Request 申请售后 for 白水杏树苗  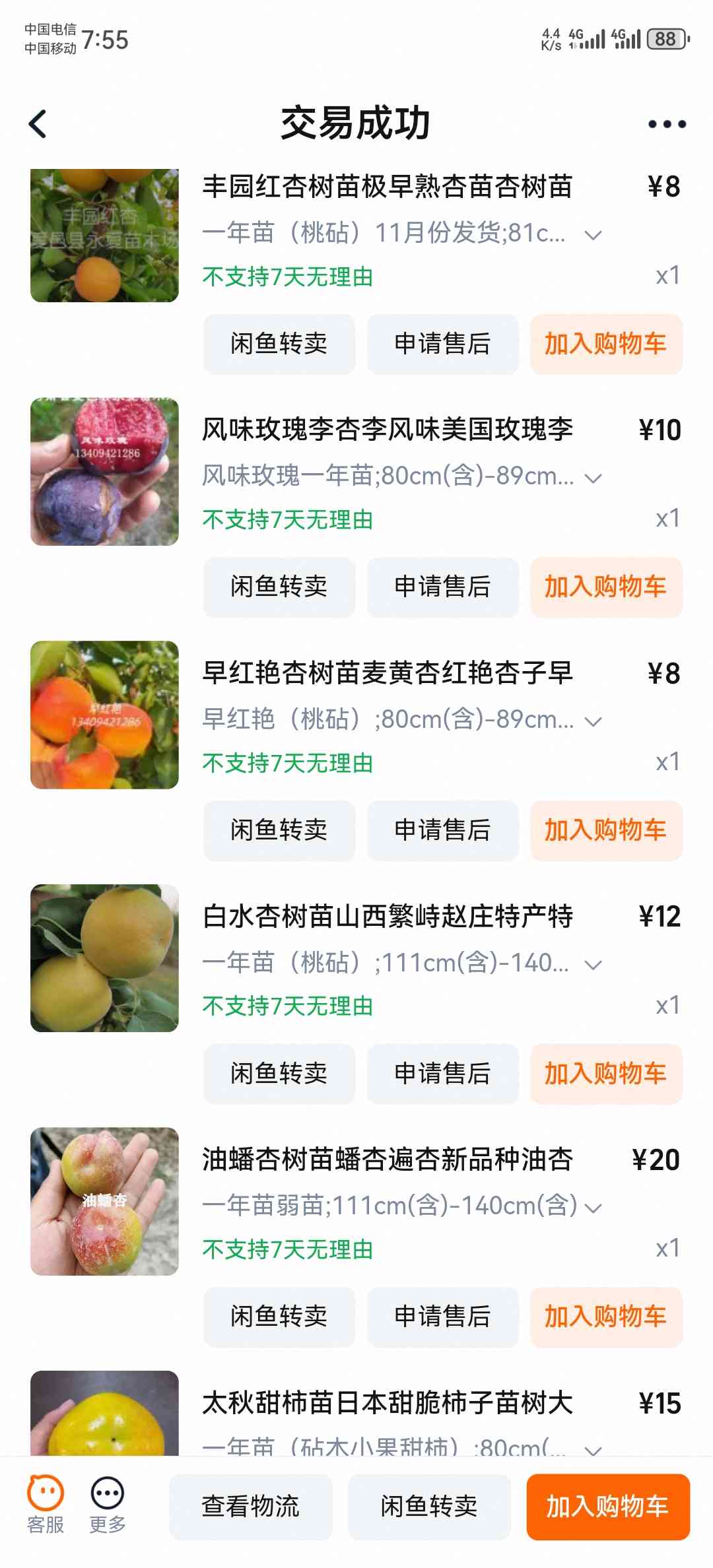point(442,1074)
